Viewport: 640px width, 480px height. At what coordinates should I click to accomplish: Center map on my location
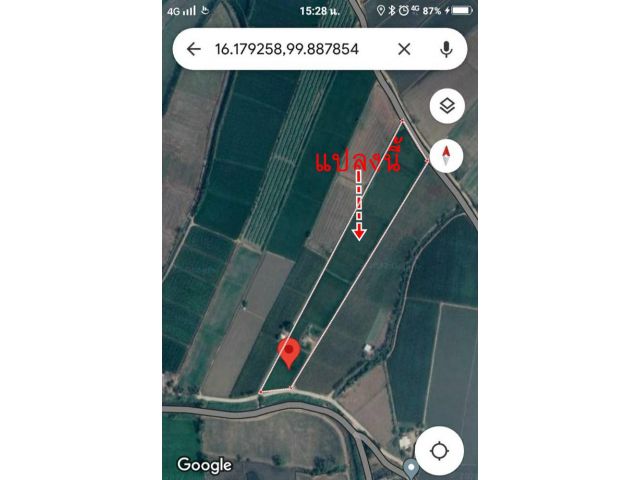439,450
